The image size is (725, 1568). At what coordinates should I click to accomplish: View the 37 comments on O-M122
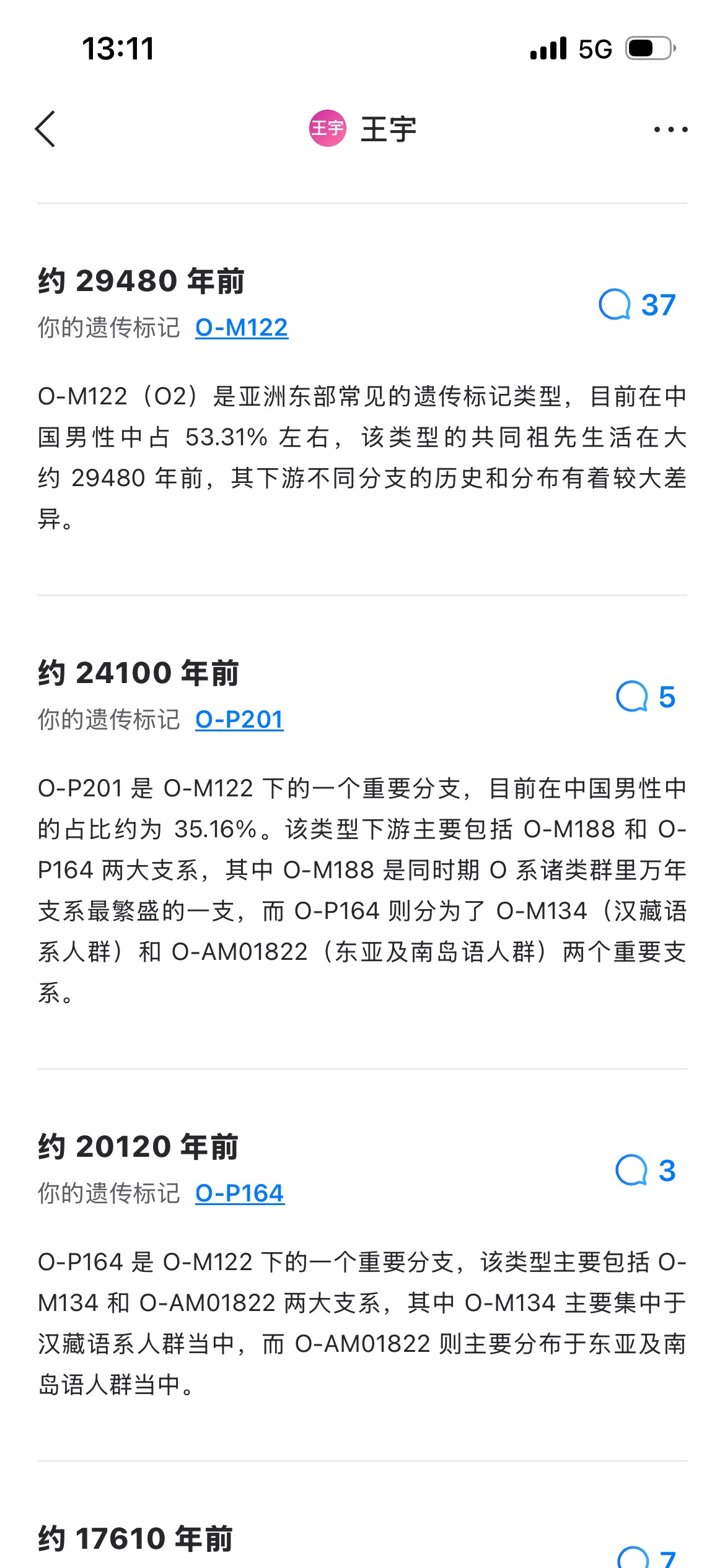[x=637, y=305]
